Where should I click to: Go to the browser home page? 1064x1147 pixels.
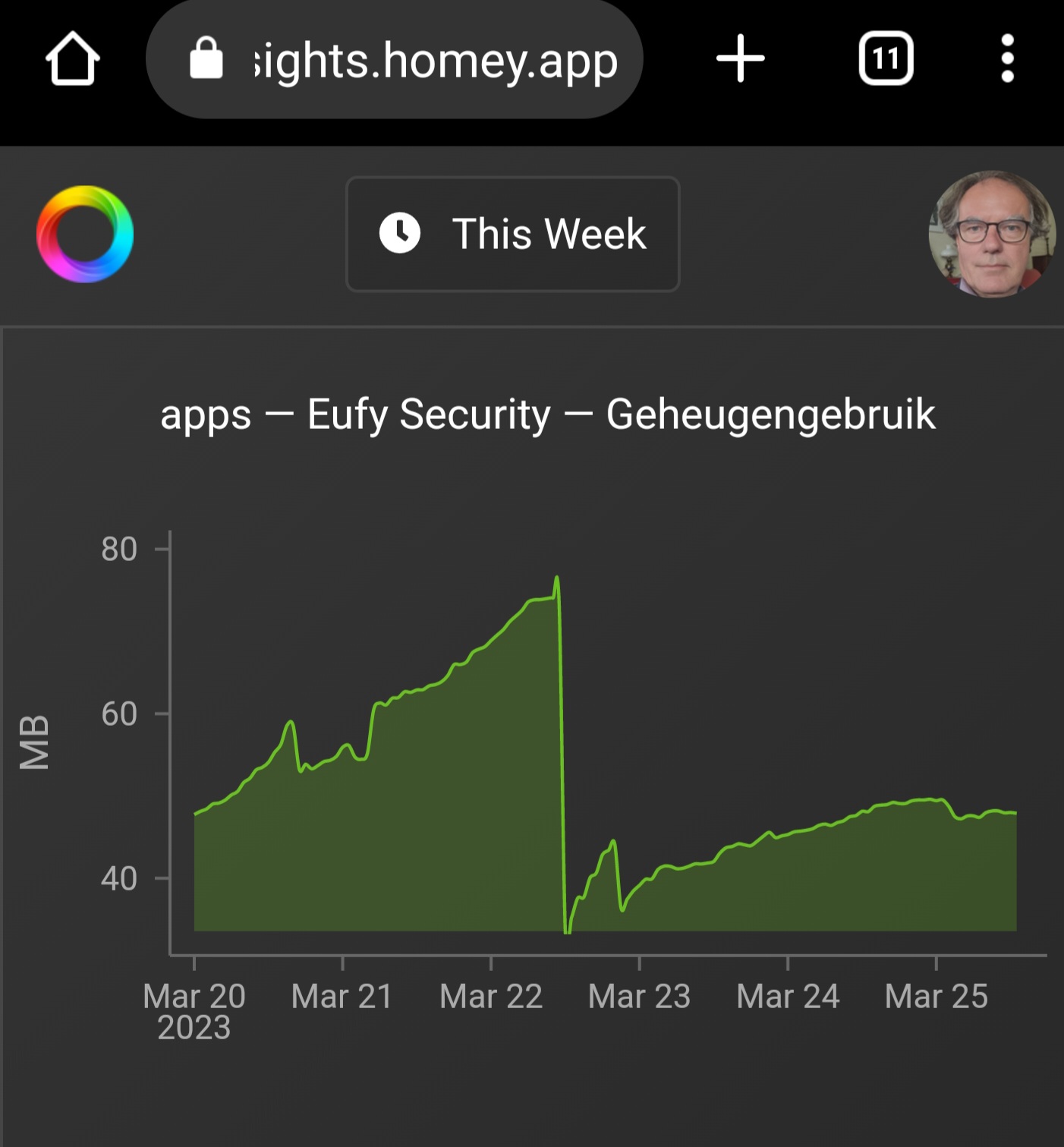click(x=73, y=58)
